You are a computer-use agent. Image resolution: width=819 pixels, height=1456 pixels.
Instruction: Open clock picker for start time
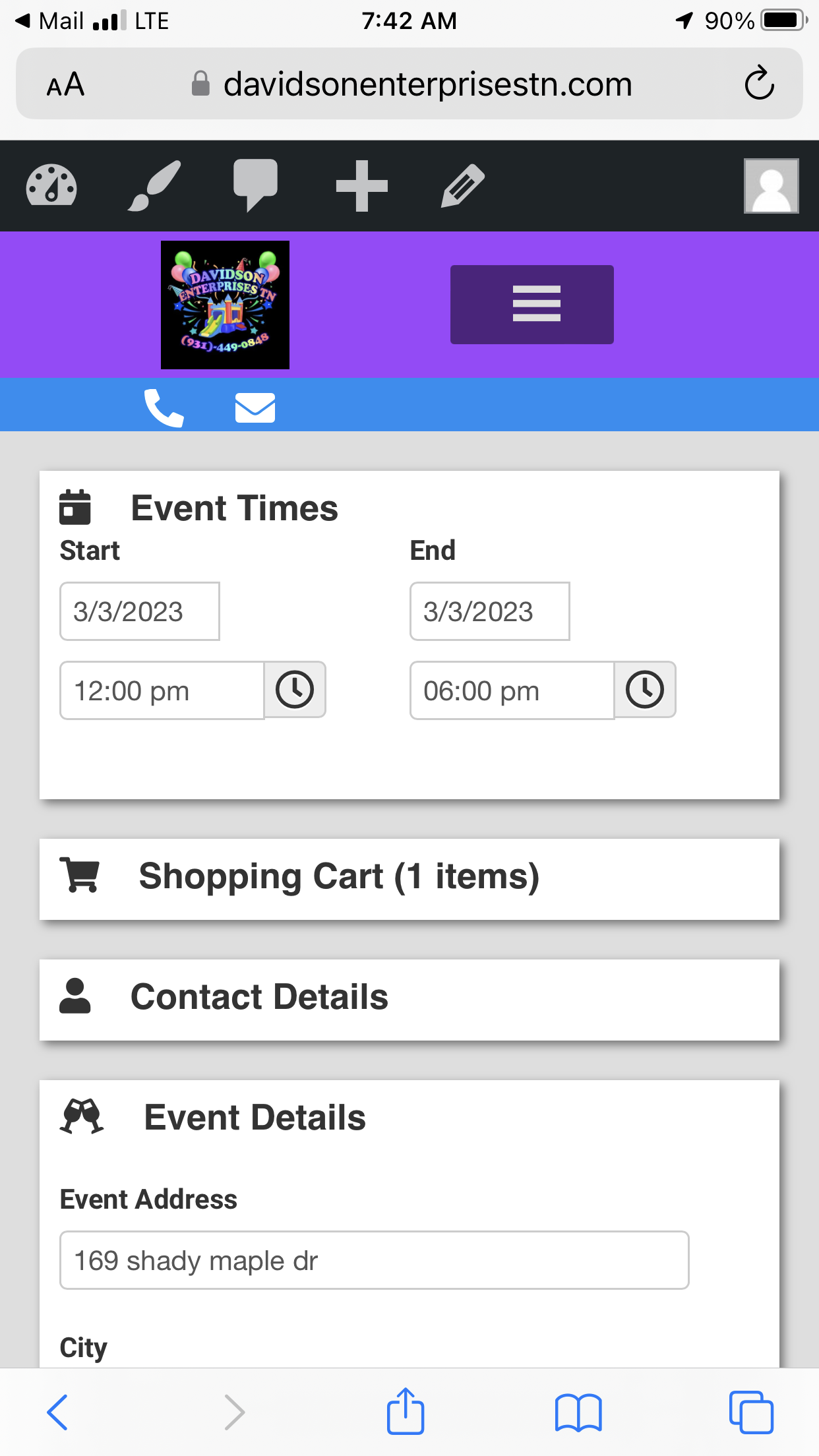295,690
